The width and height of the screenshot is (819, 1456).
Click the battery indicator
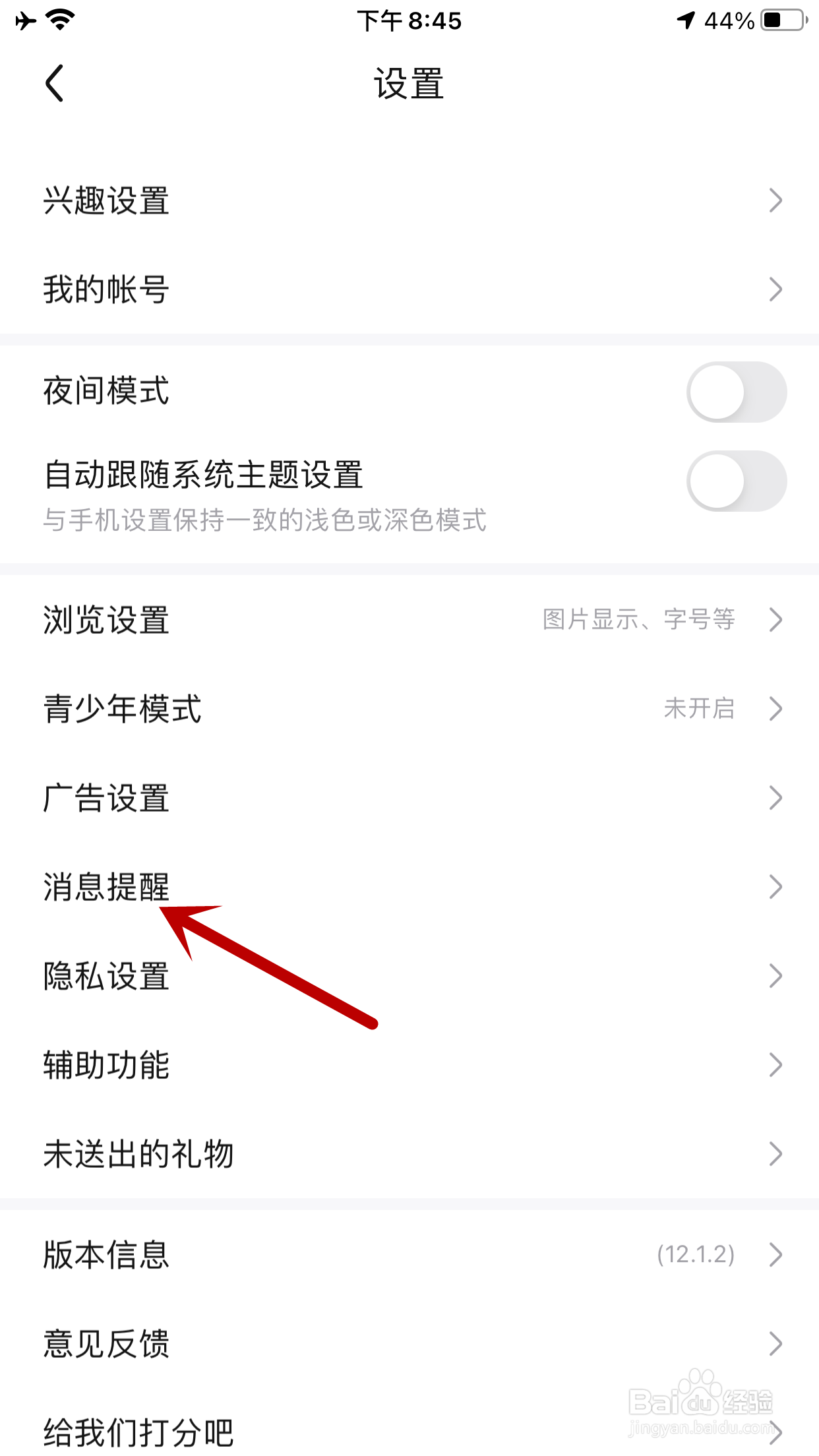tap(781, 20)
